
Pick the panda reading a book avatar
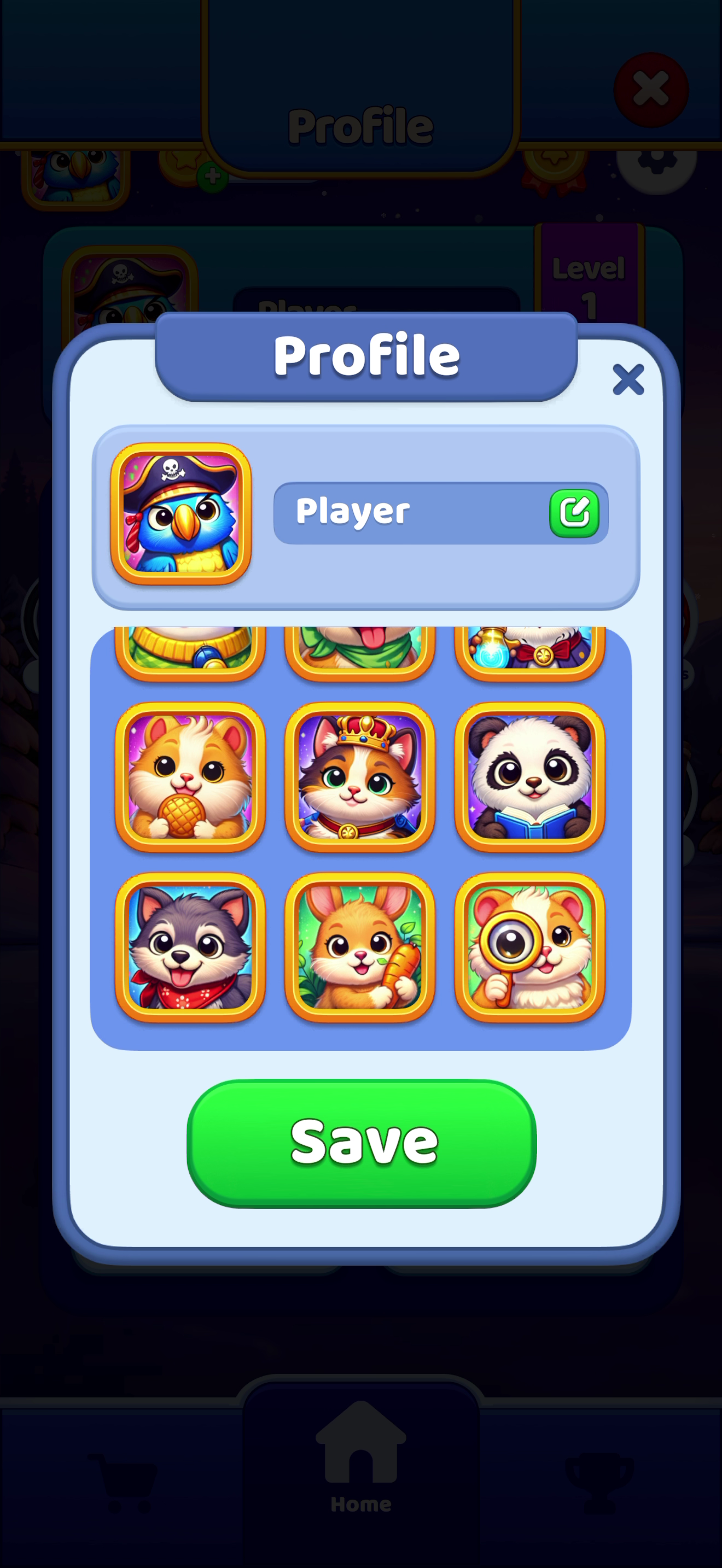coord(529,777)
